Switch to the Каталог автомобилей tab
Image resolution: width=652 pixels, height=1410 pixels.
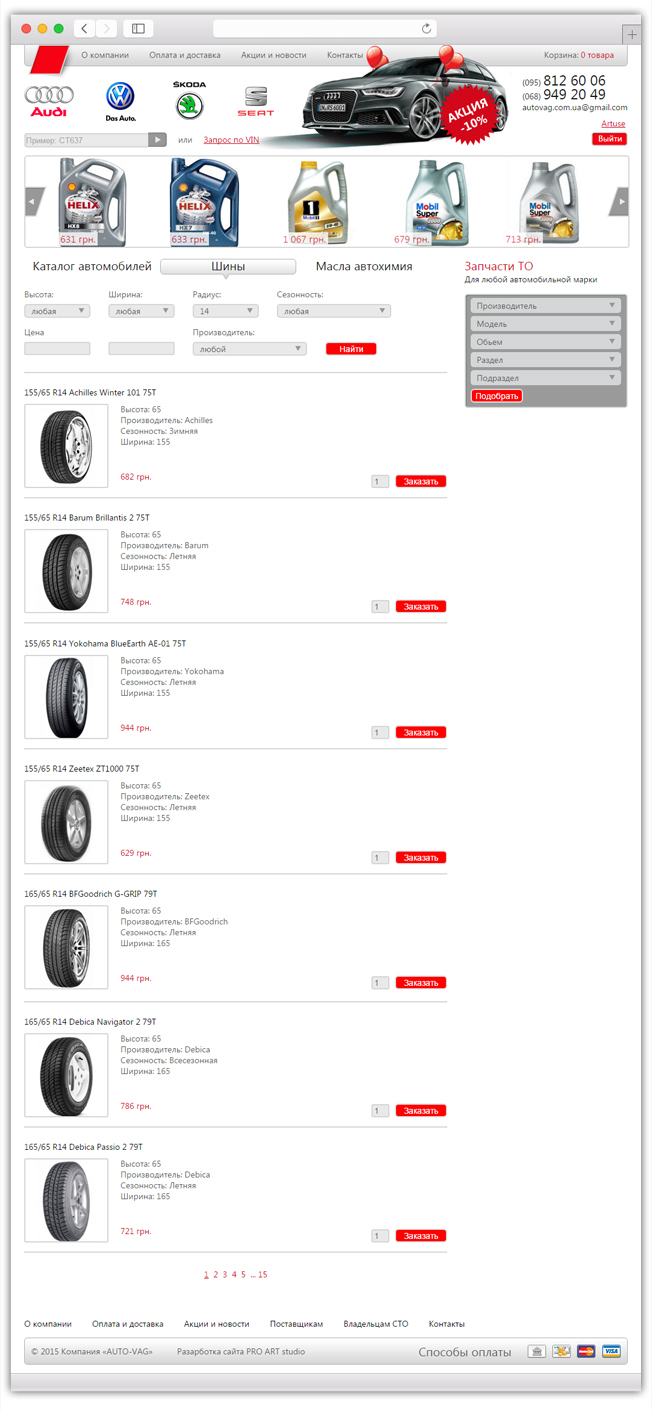[x=92, y=267]
